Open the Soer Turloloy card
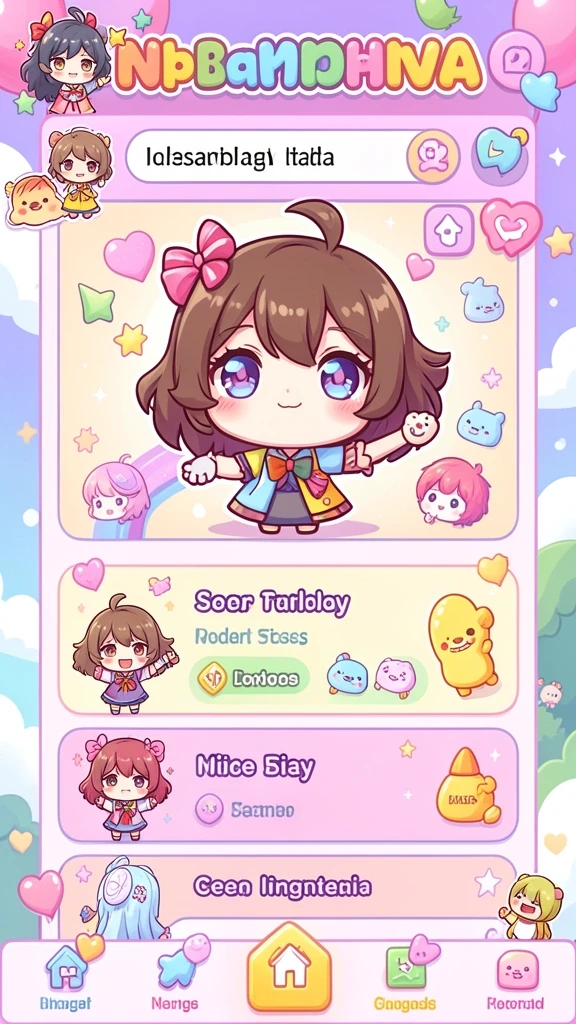This screenshot has width=576, height=1024. click(288, 640)
